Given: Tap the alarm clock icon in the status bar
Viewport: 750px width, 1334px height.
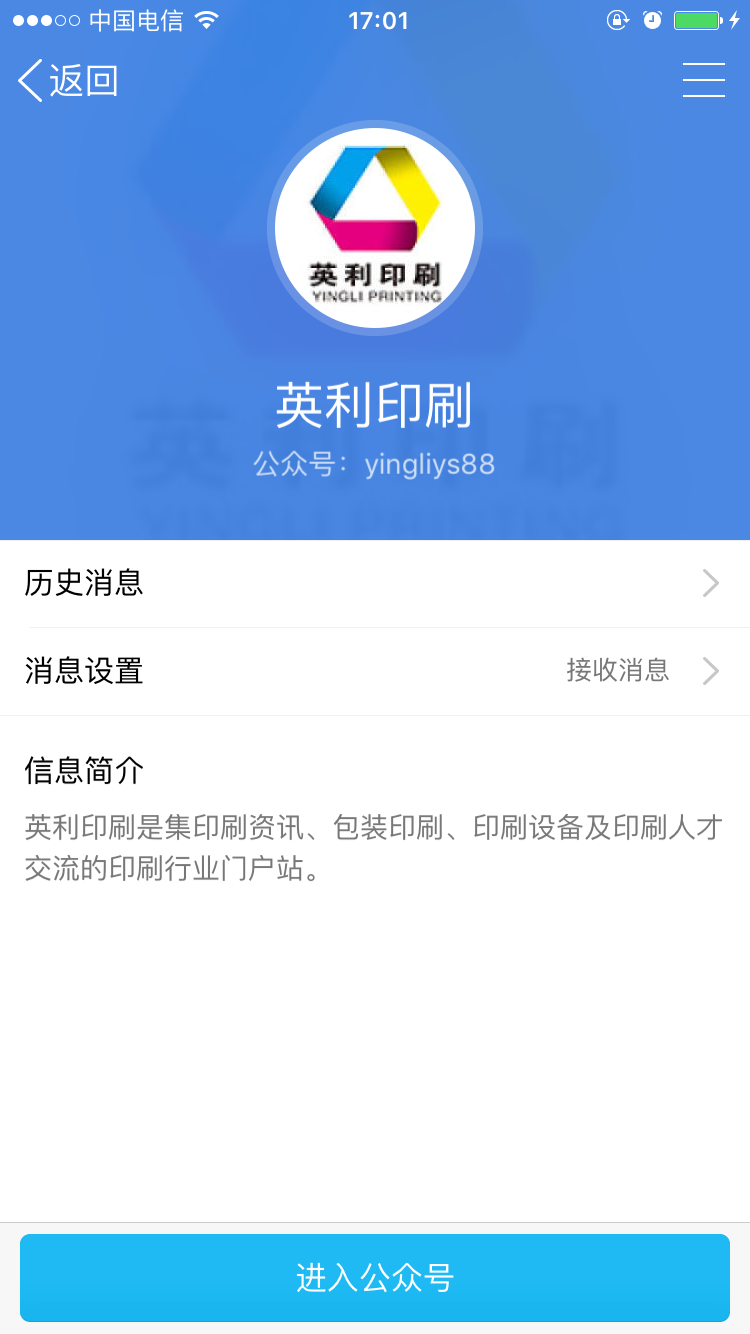Looking at the screenshot, I should click(x=654, y=18).
